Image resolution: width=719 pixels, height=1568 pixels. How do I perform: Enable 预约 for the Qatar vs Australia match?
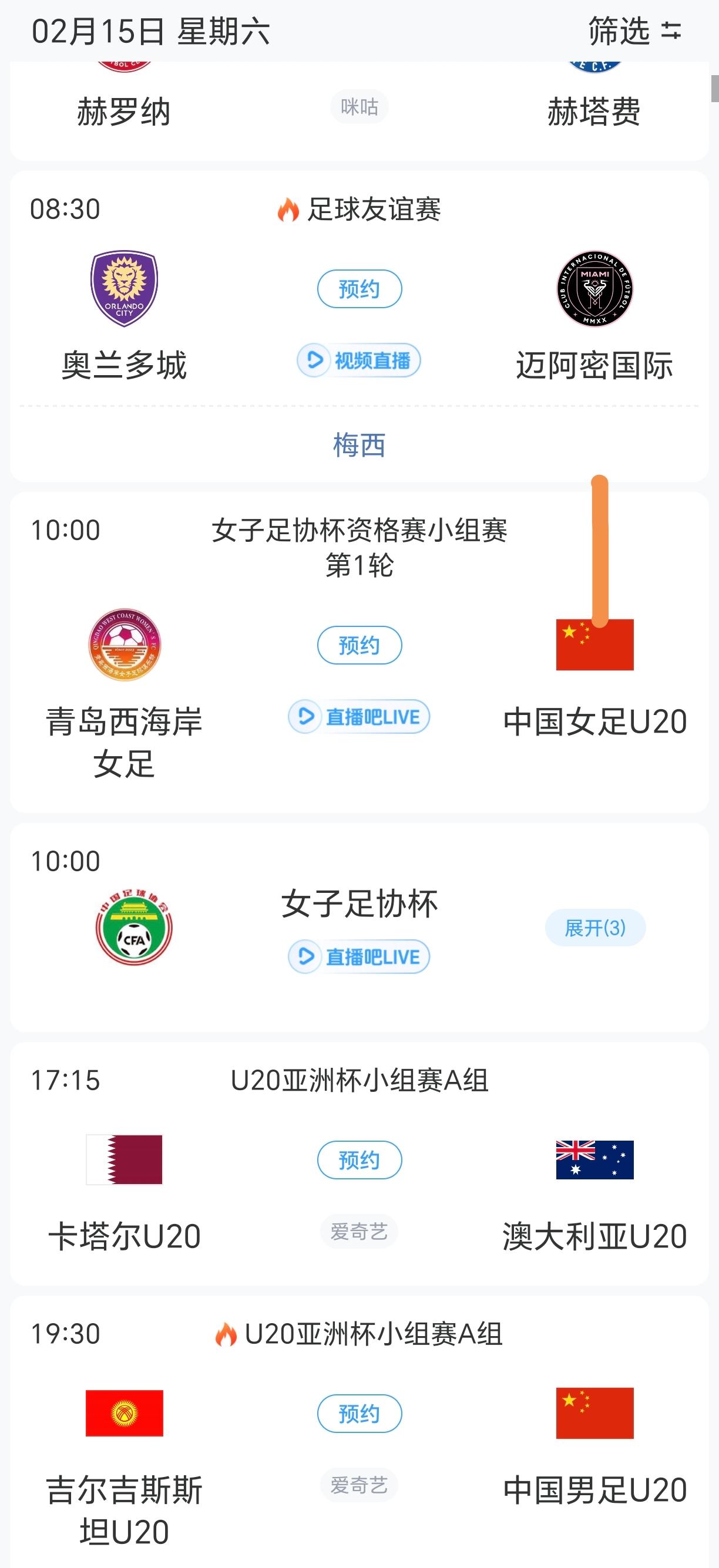361,1160
